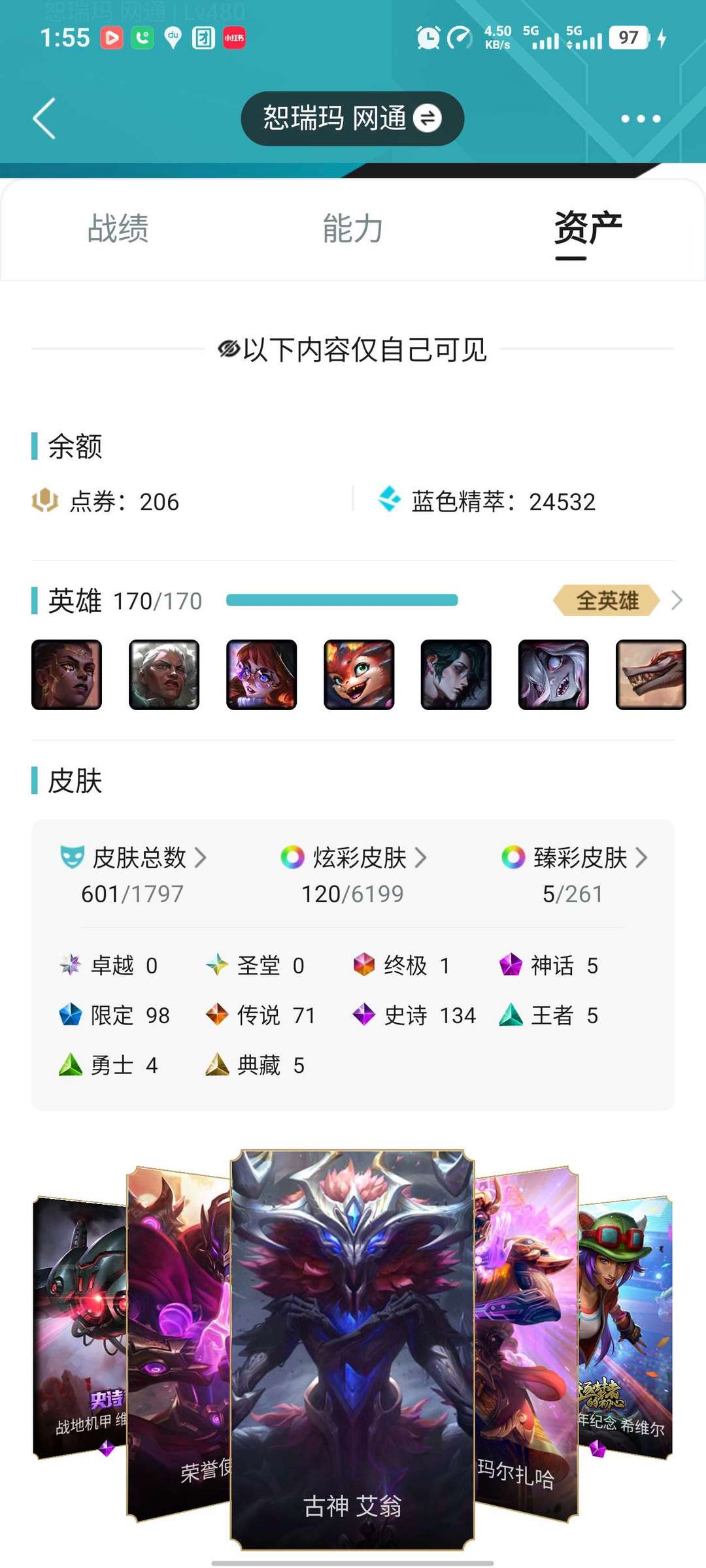
Task: Go back using the top-left arrow
Action: pyautogui.click(x=44, y=119)
